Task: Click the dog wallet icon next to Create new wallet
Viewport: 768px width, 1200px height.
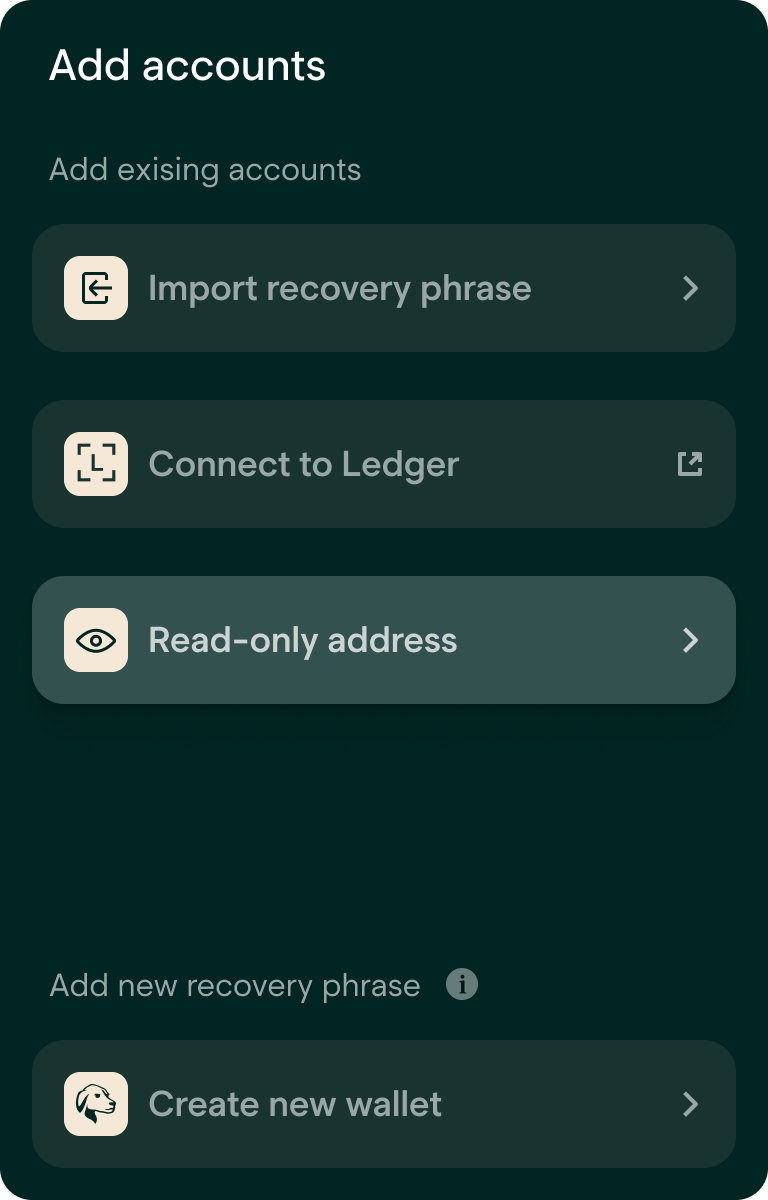Action: tap(96, 1104)
